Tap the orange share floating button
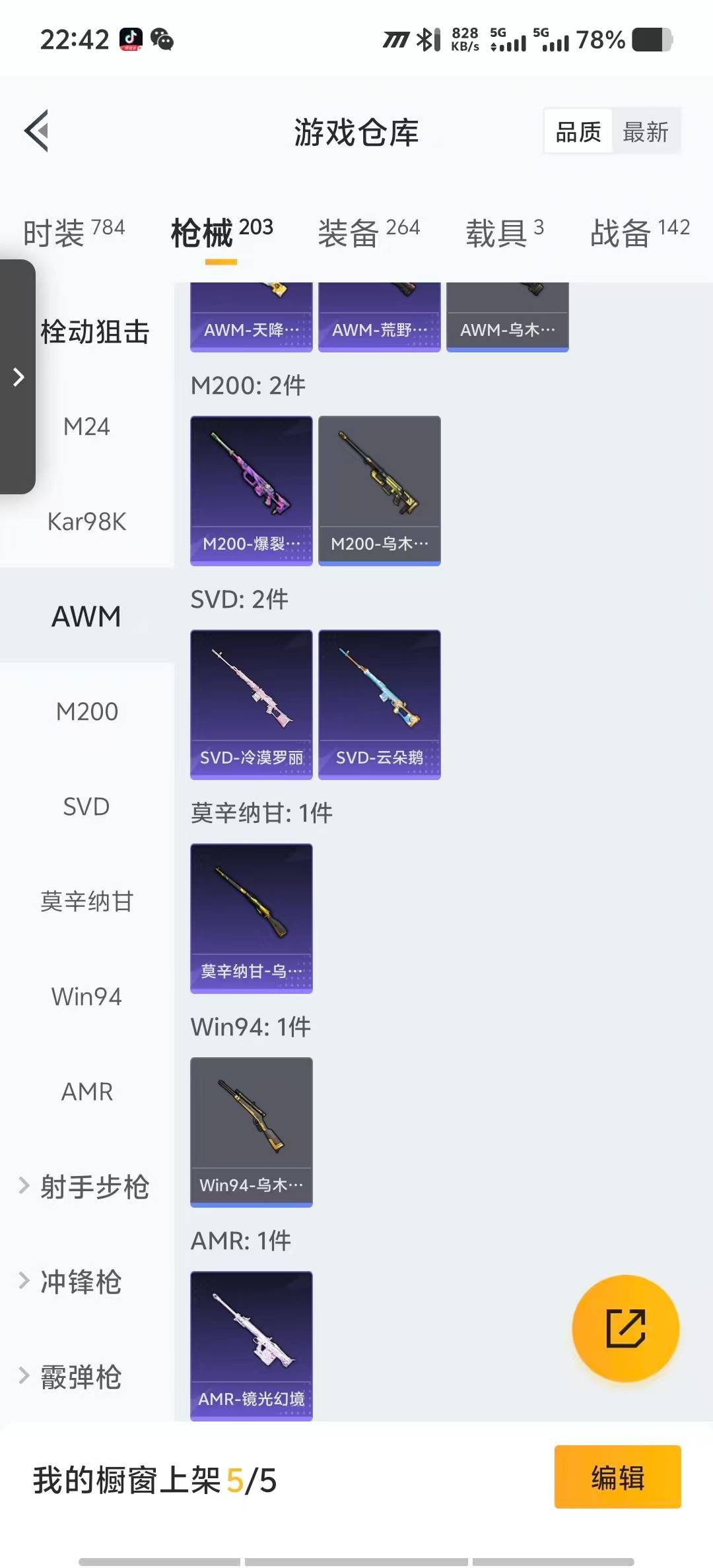 click(x=625, y=1328)
